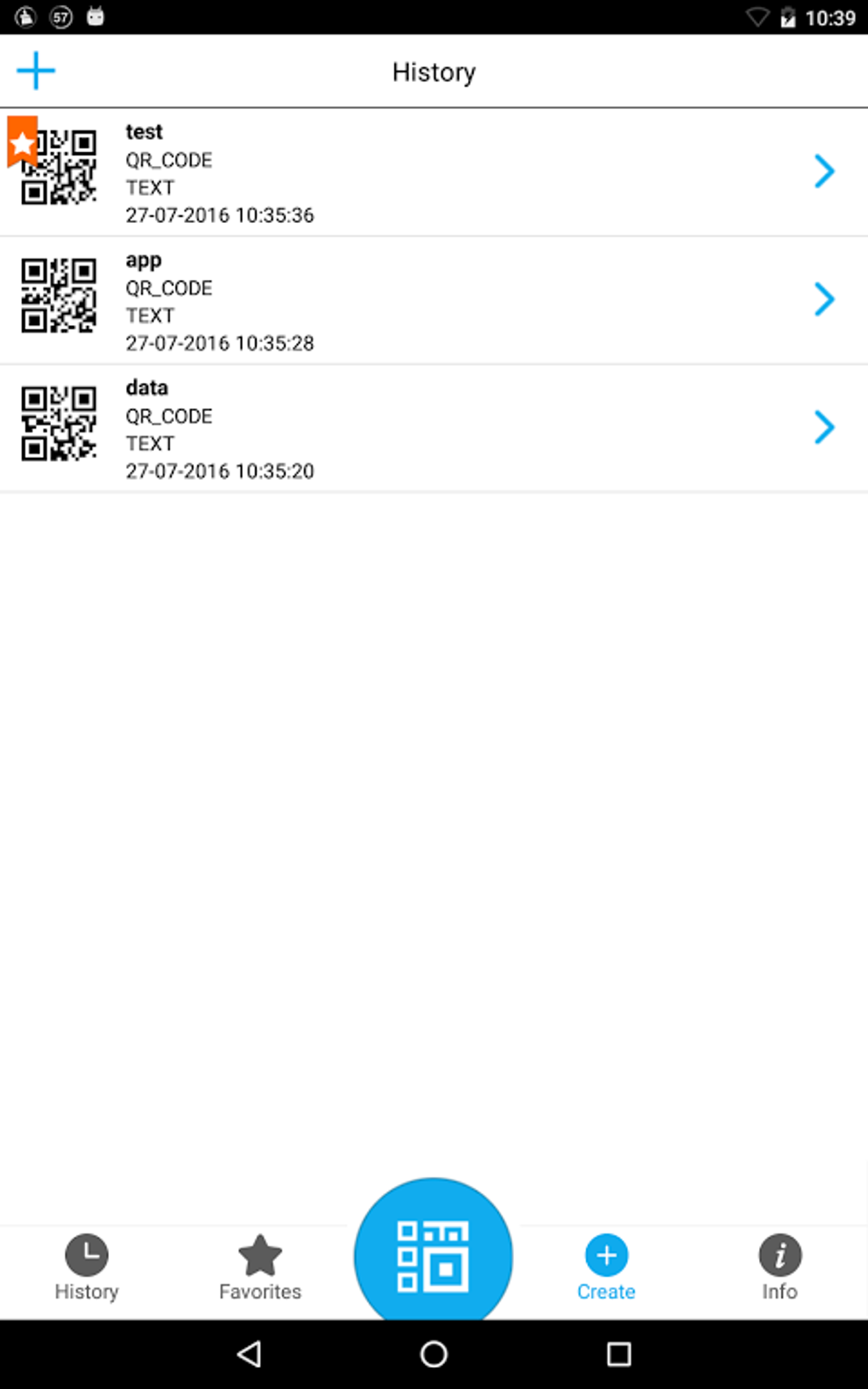
Task: Open the 'test' history item
Action: click(x=383, y=171)
